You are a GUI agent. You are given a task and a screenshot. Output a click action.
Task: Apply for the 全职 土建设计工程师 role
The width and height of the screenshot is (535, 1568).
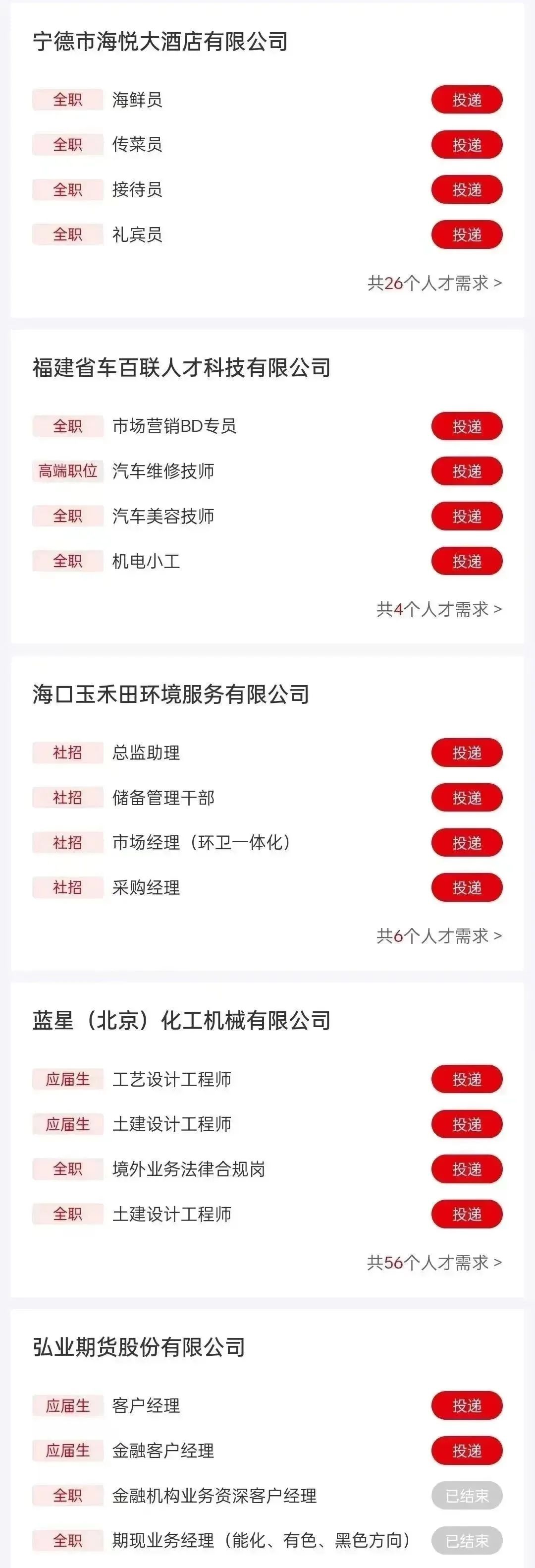click(466, 1215)
